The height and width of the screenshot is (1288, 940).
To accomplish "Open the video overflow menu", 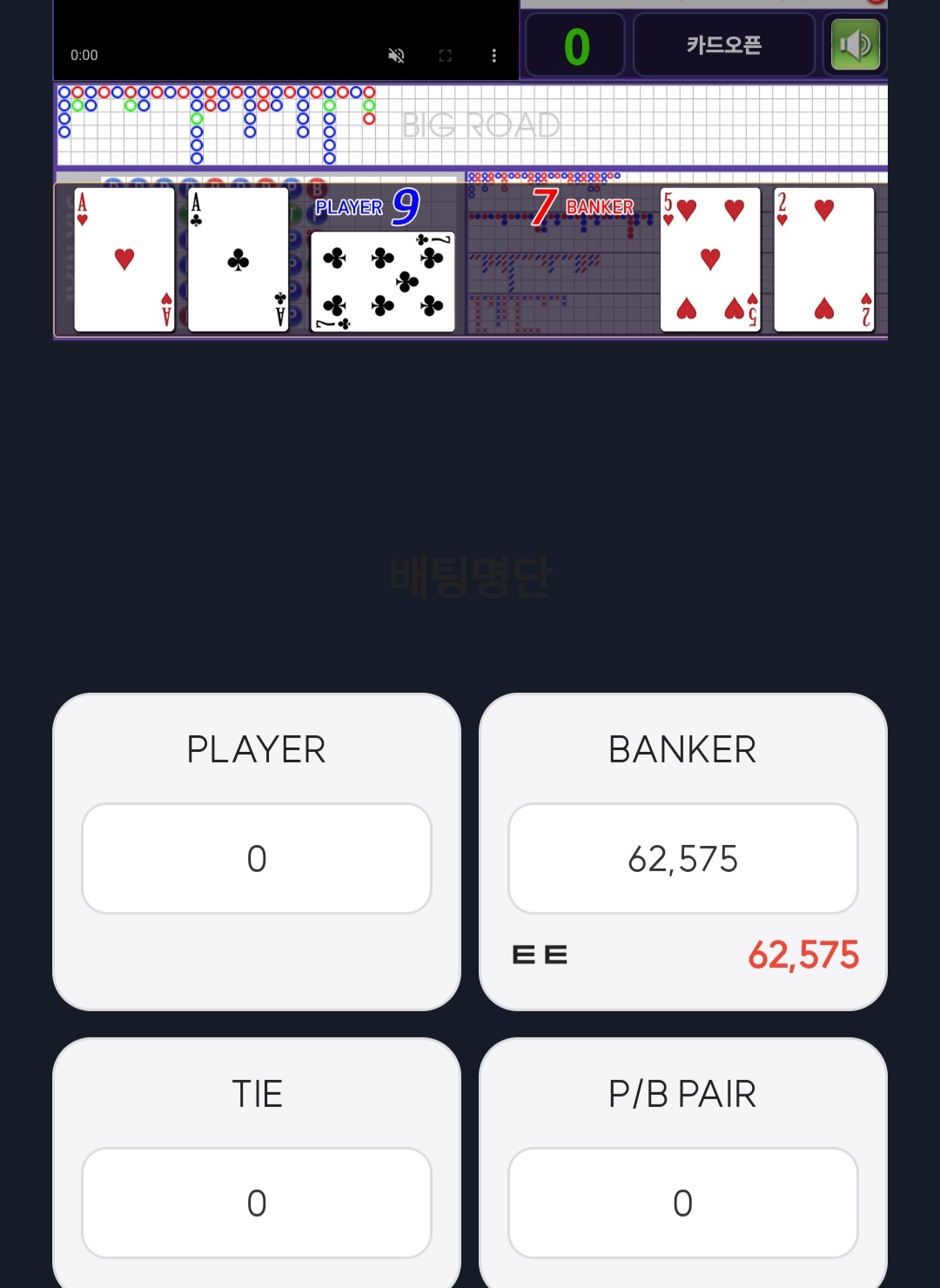I will pyautogui.click(x=493, y=56).
